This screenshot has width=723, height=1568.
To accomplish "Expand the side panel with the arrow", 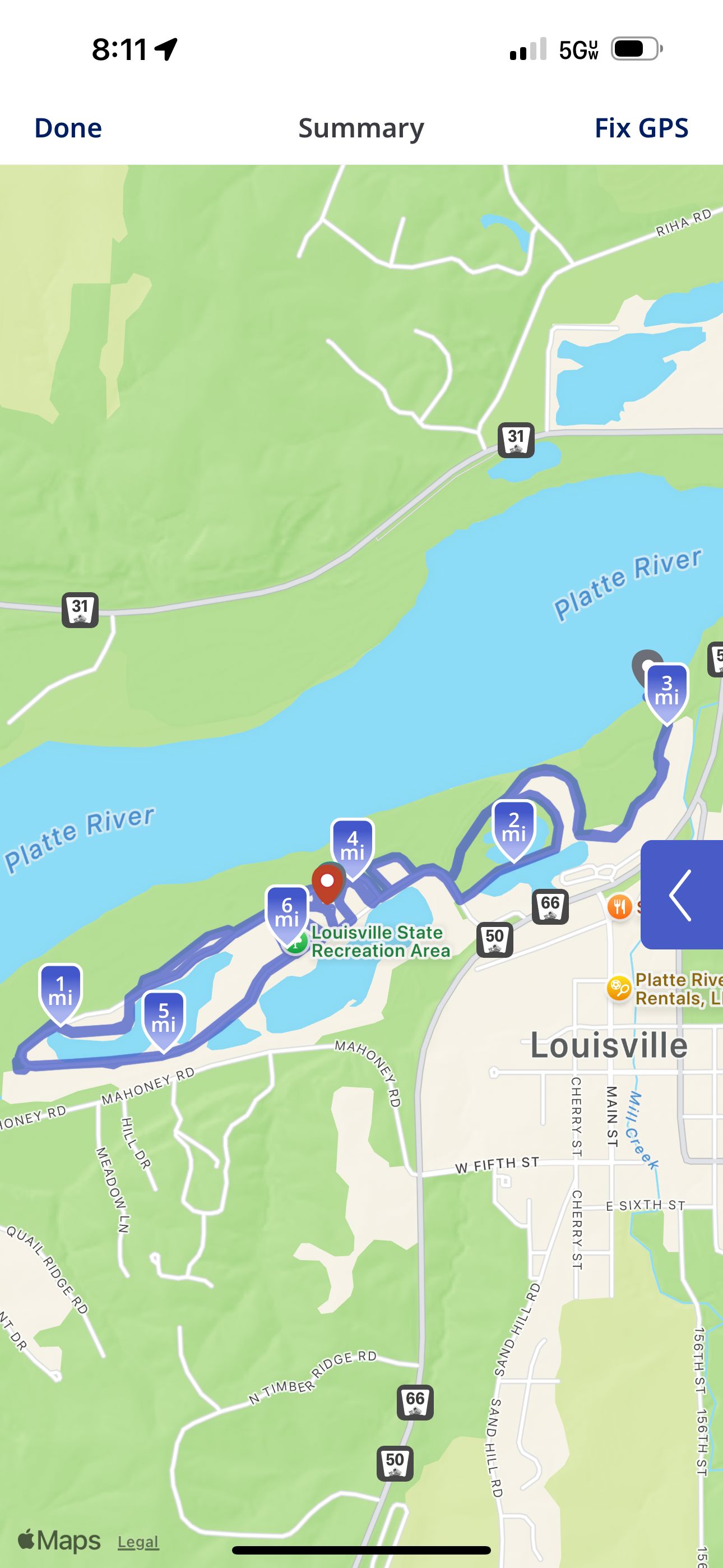I will [682, 894].
